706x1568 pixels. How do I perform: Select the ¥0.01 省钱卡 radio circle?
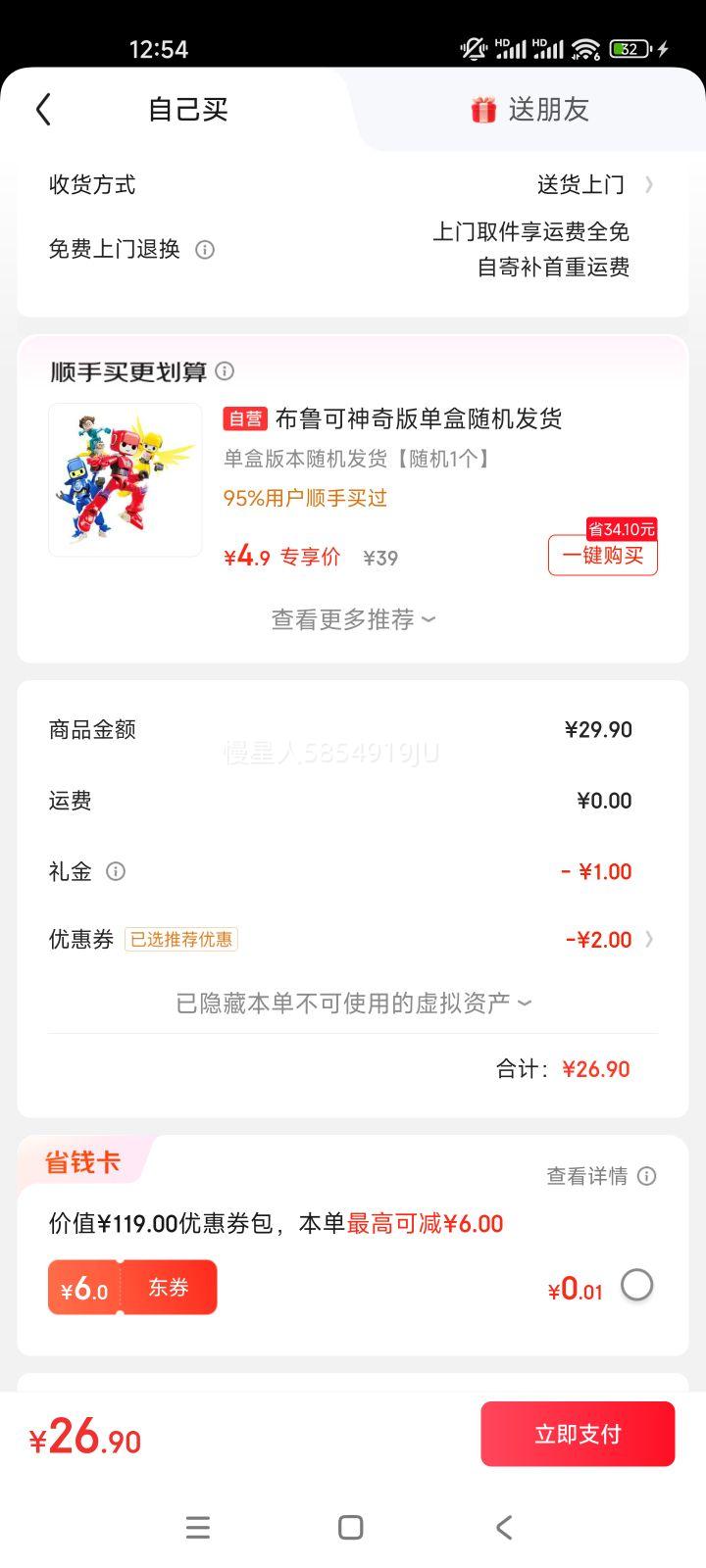[x=637, y=1285]
